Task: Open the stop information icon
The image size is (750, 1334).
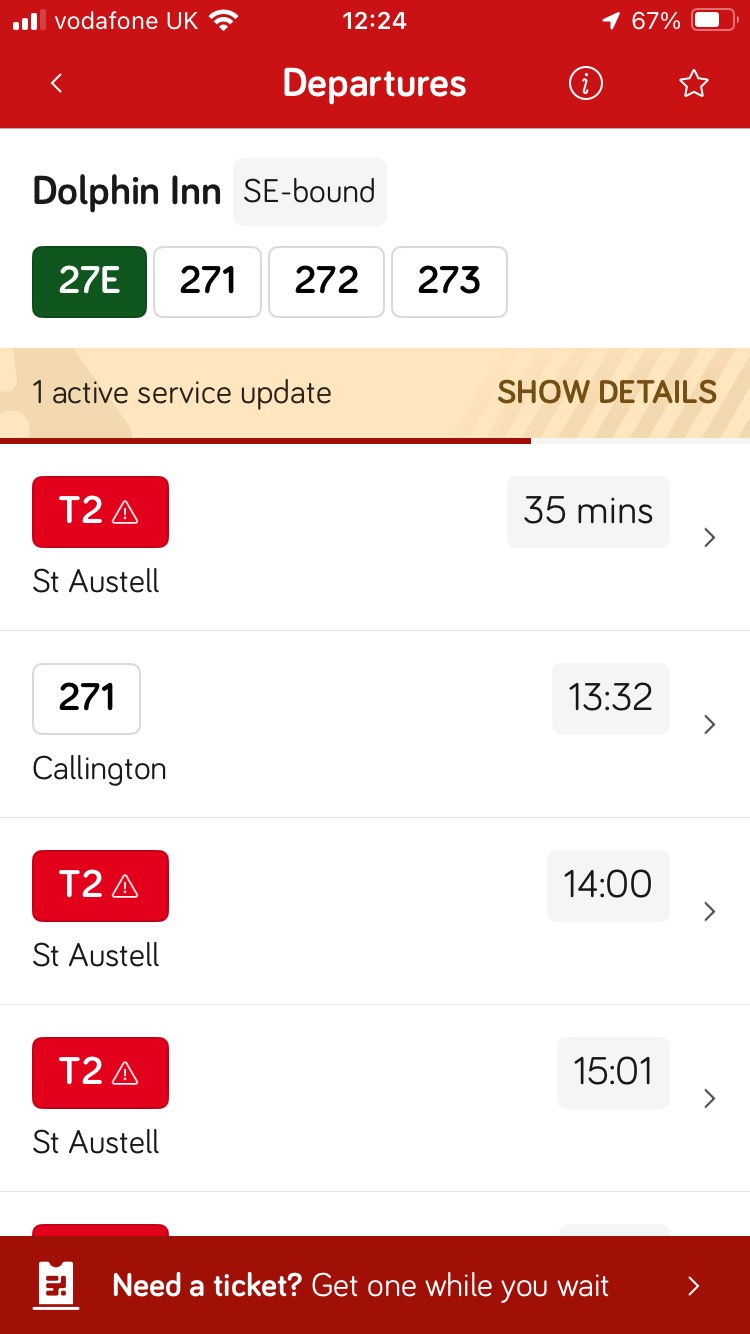Action: point(586,84)
